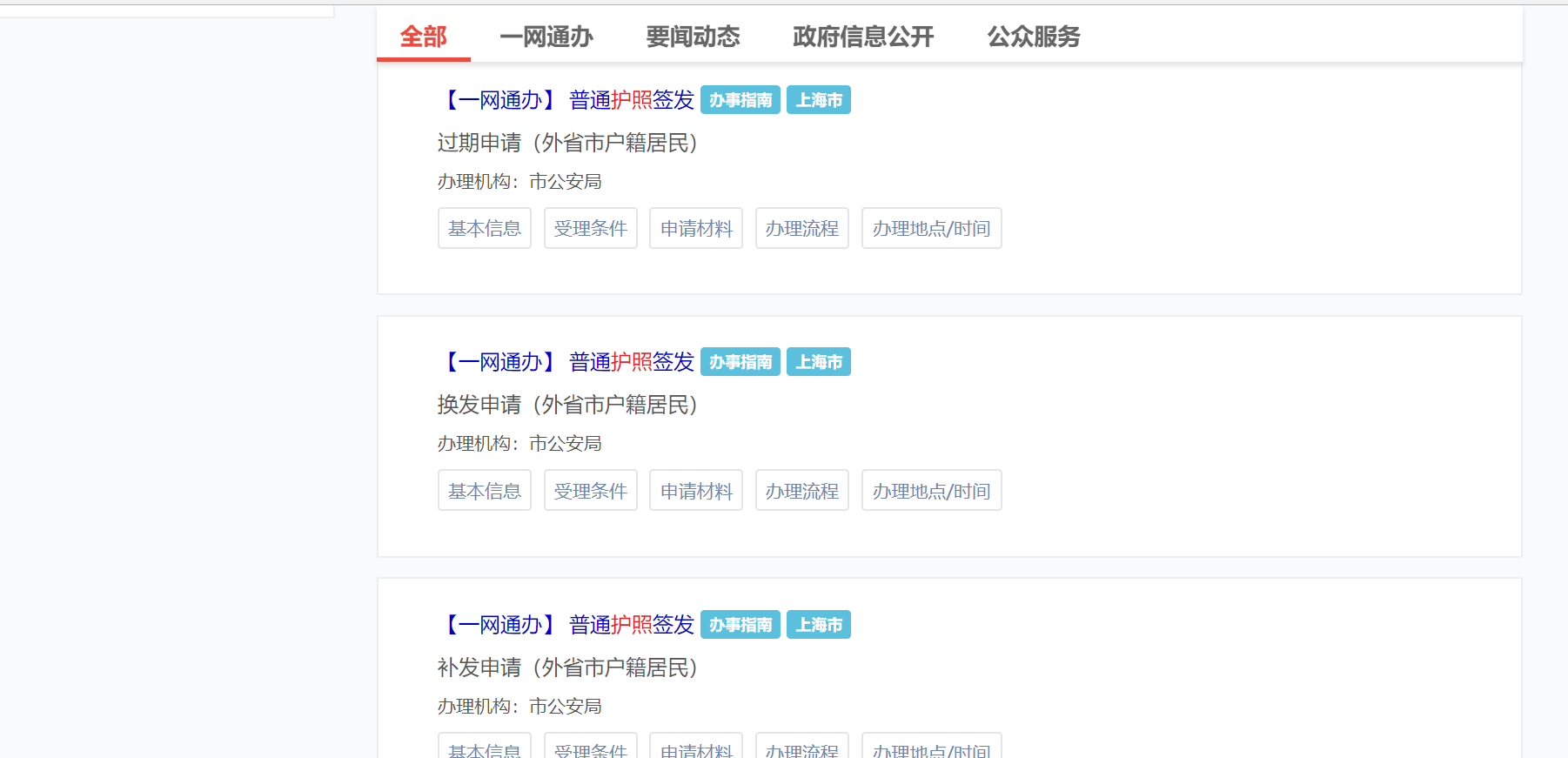Open the 要闻动态 tab

click(x=693, y=37)
